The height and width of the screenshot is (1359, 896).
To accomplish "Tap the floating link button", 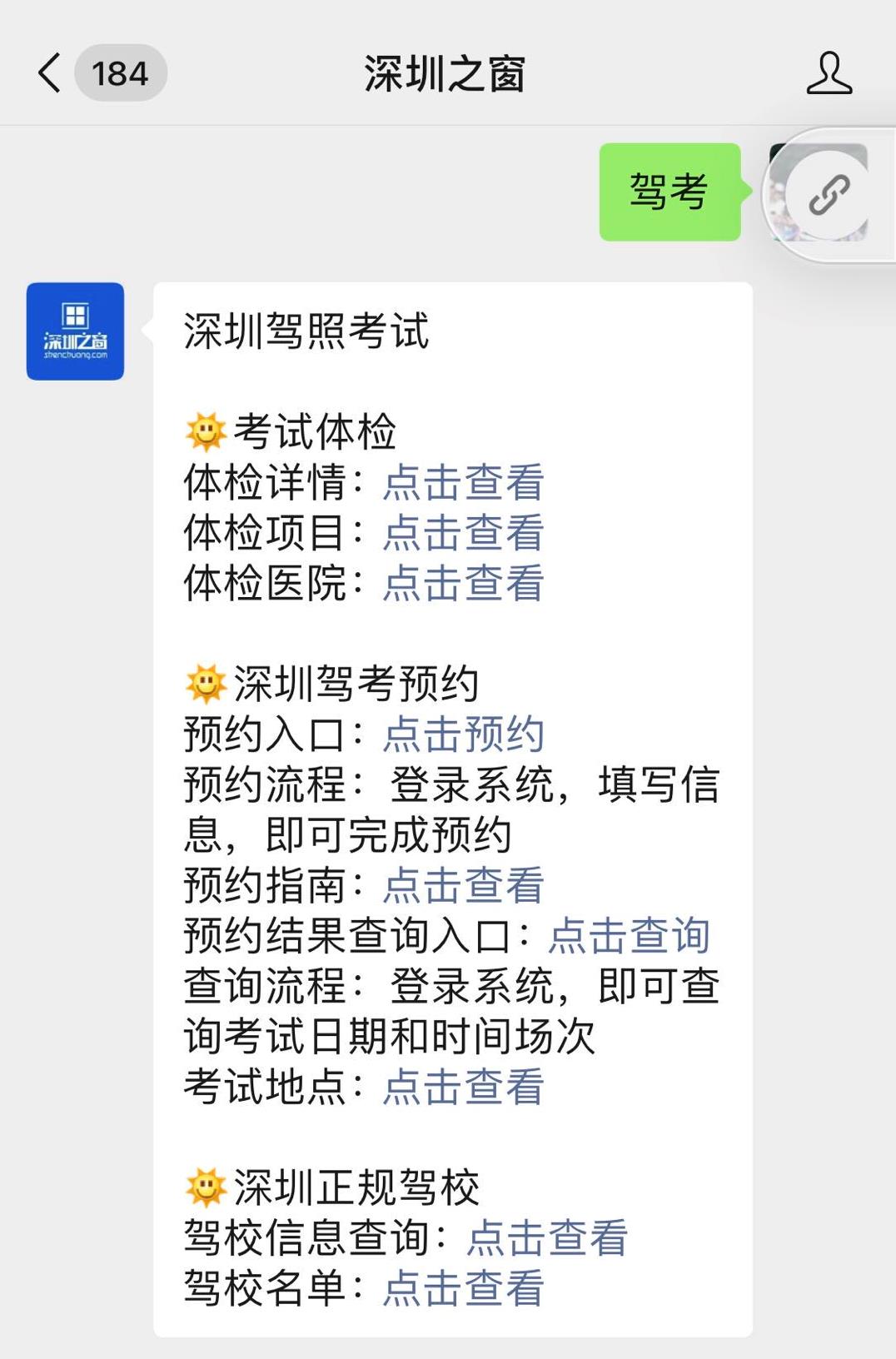I will click(829, 196).
